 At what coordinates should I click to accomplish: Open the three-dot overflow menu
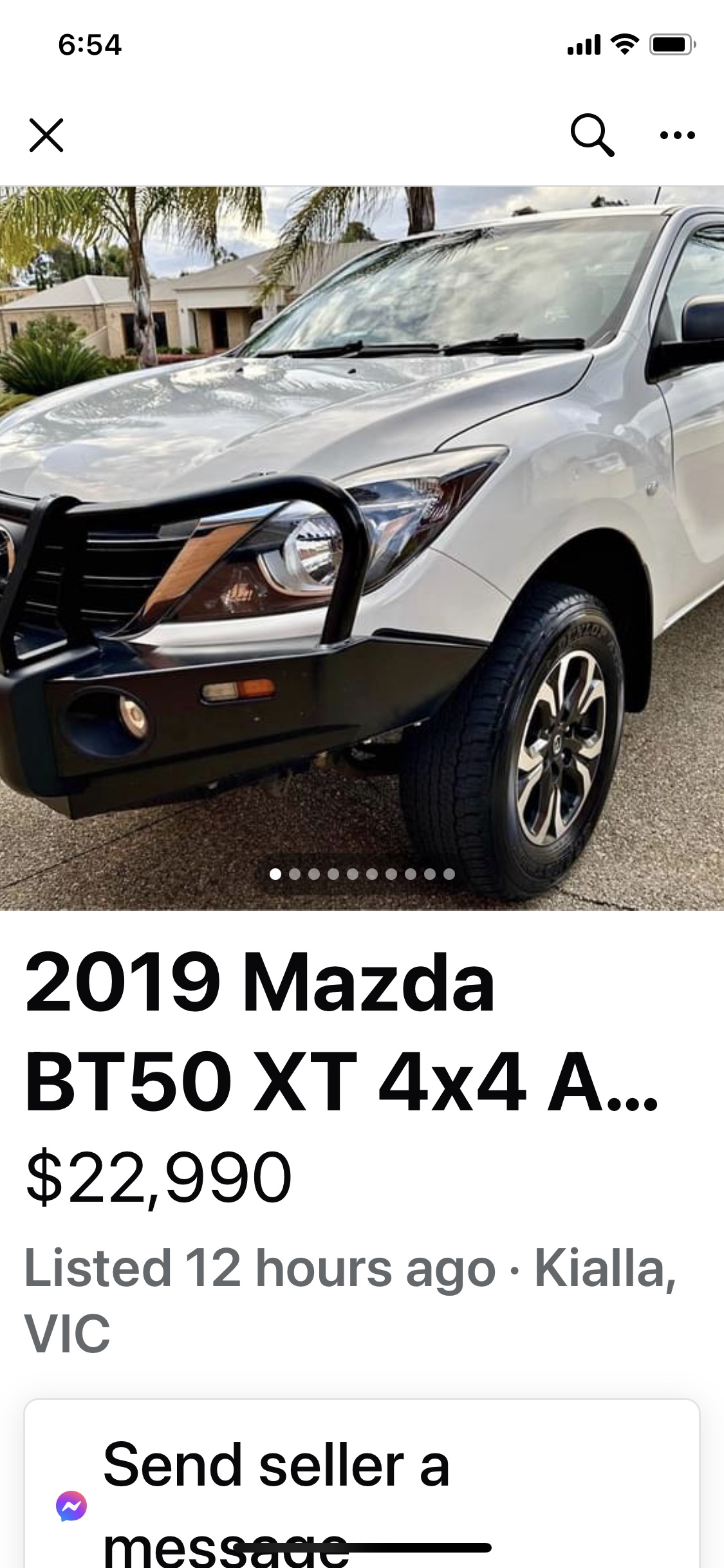coord(678,135)
